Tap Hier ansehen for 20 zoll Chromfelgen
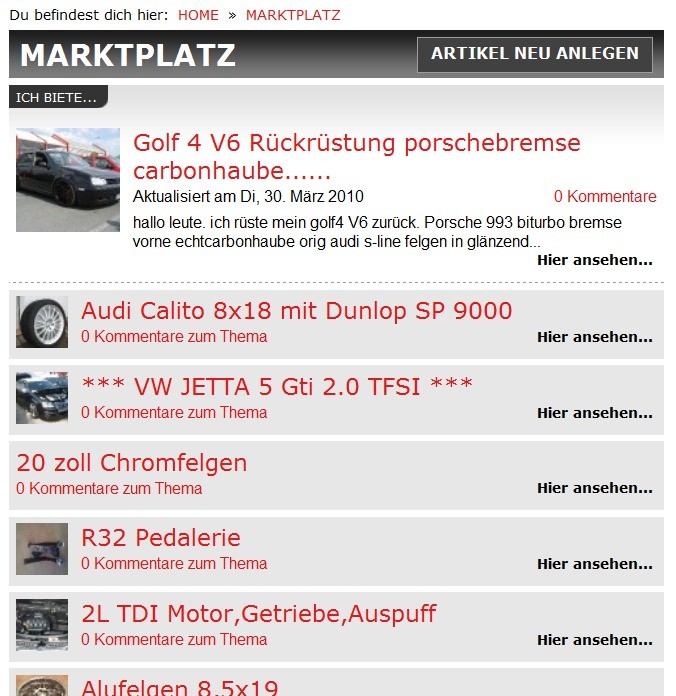 click(x=594, y=488)
